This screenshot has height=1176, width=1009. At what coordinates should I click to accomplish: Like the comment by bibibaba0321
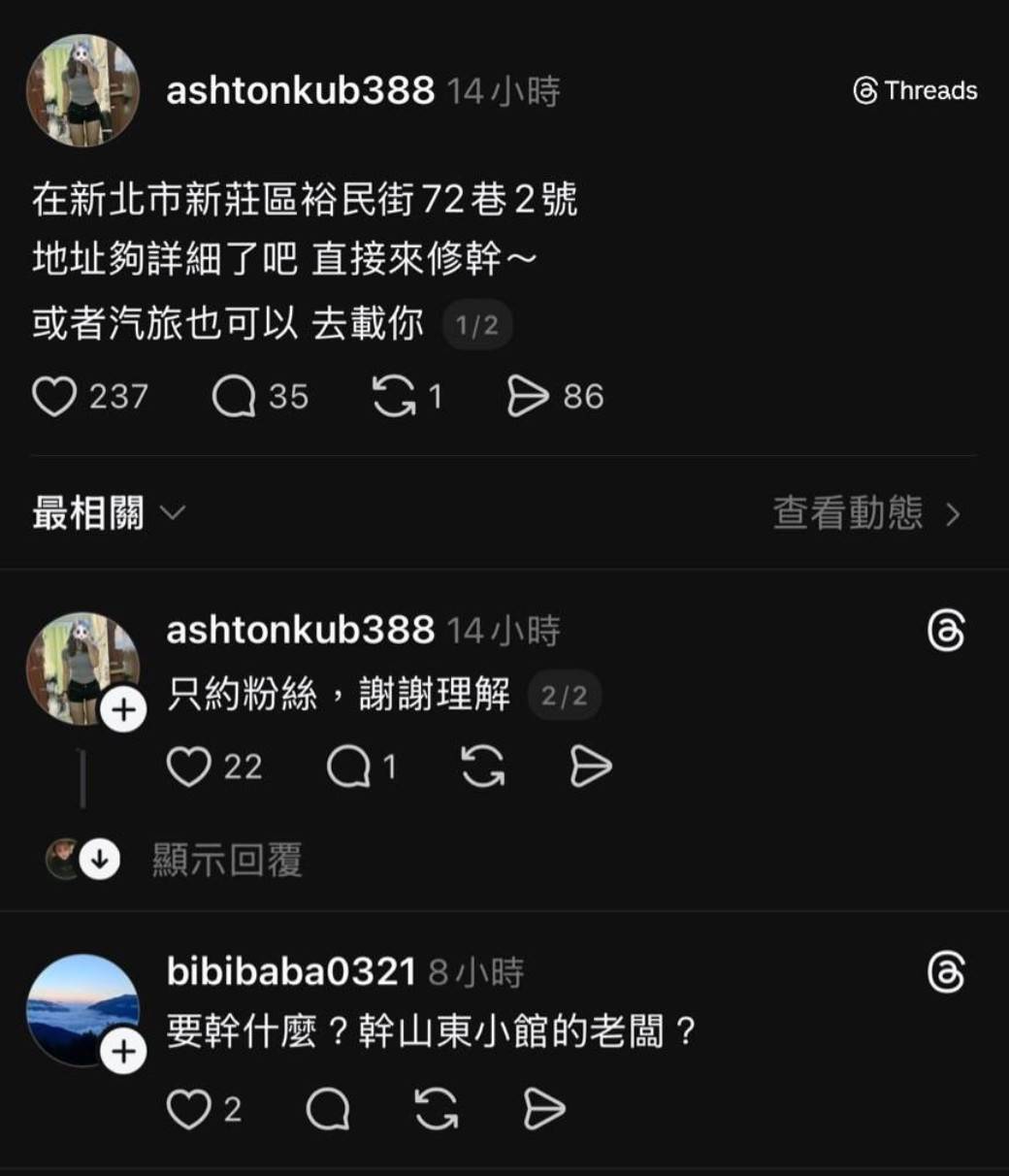[x=188, y=1109]
